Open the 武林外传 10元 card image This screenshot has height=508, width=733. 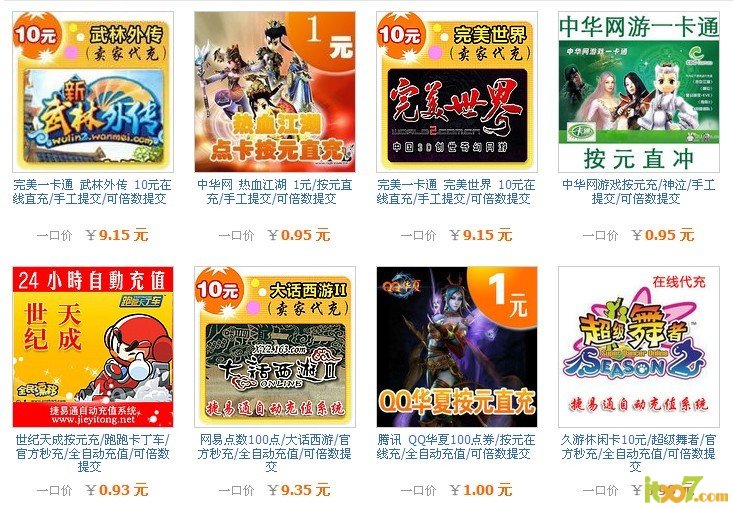point(93,92)
